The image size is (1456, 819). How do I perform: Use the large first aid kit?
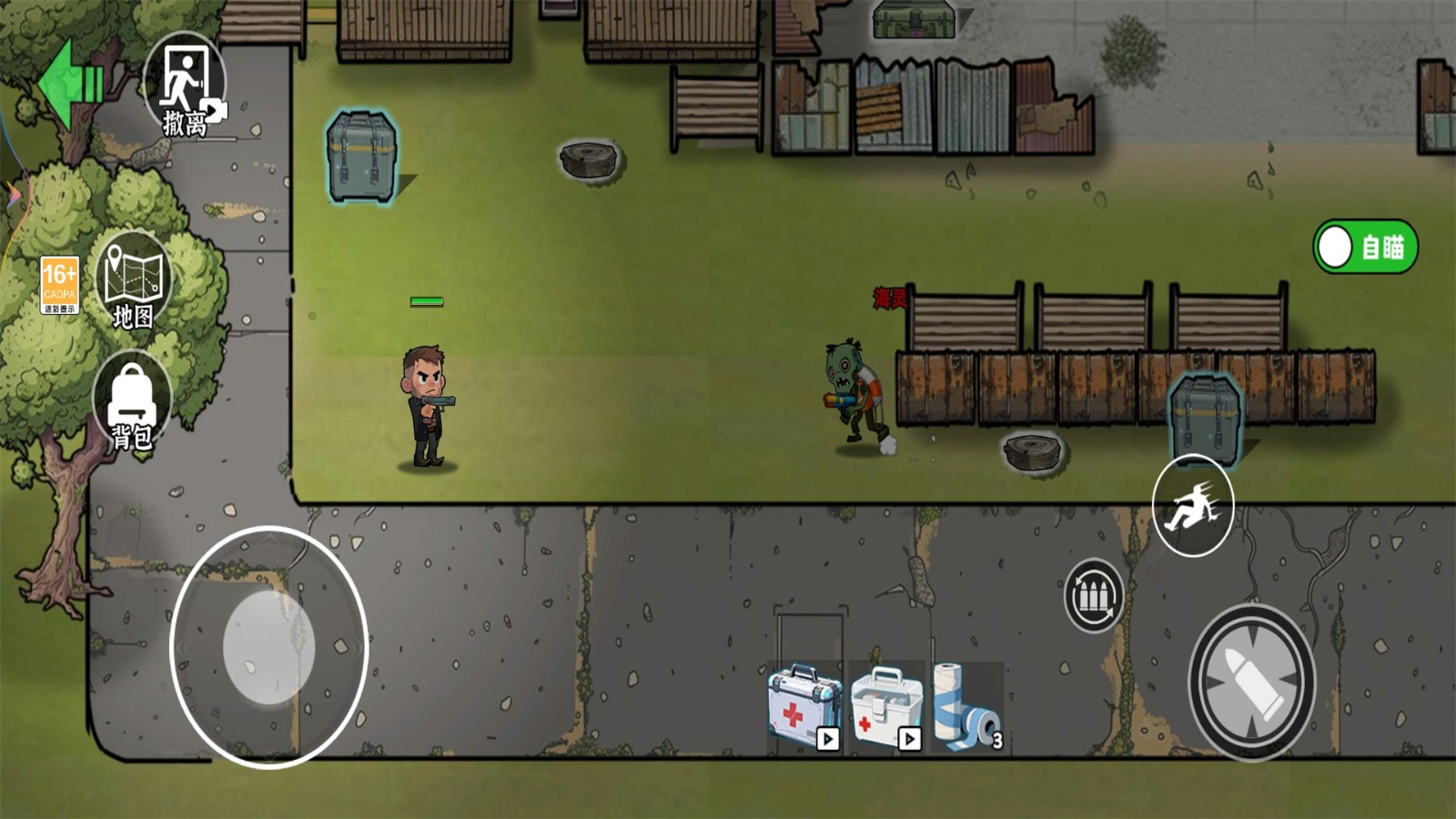coord(804,707)
